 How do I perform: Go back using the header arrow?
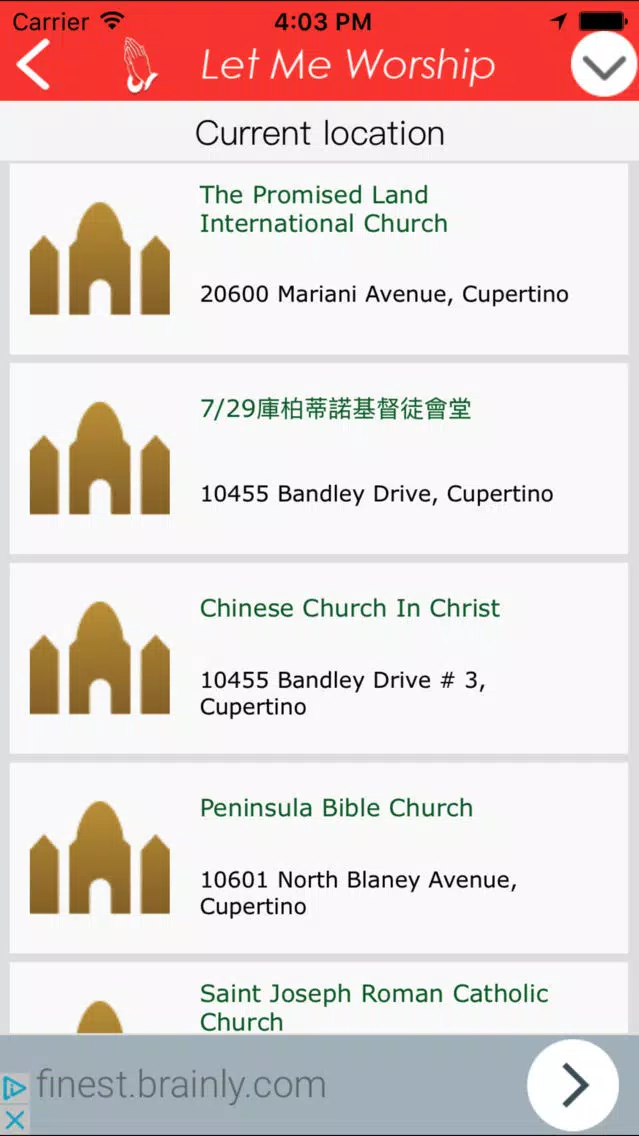33,65
